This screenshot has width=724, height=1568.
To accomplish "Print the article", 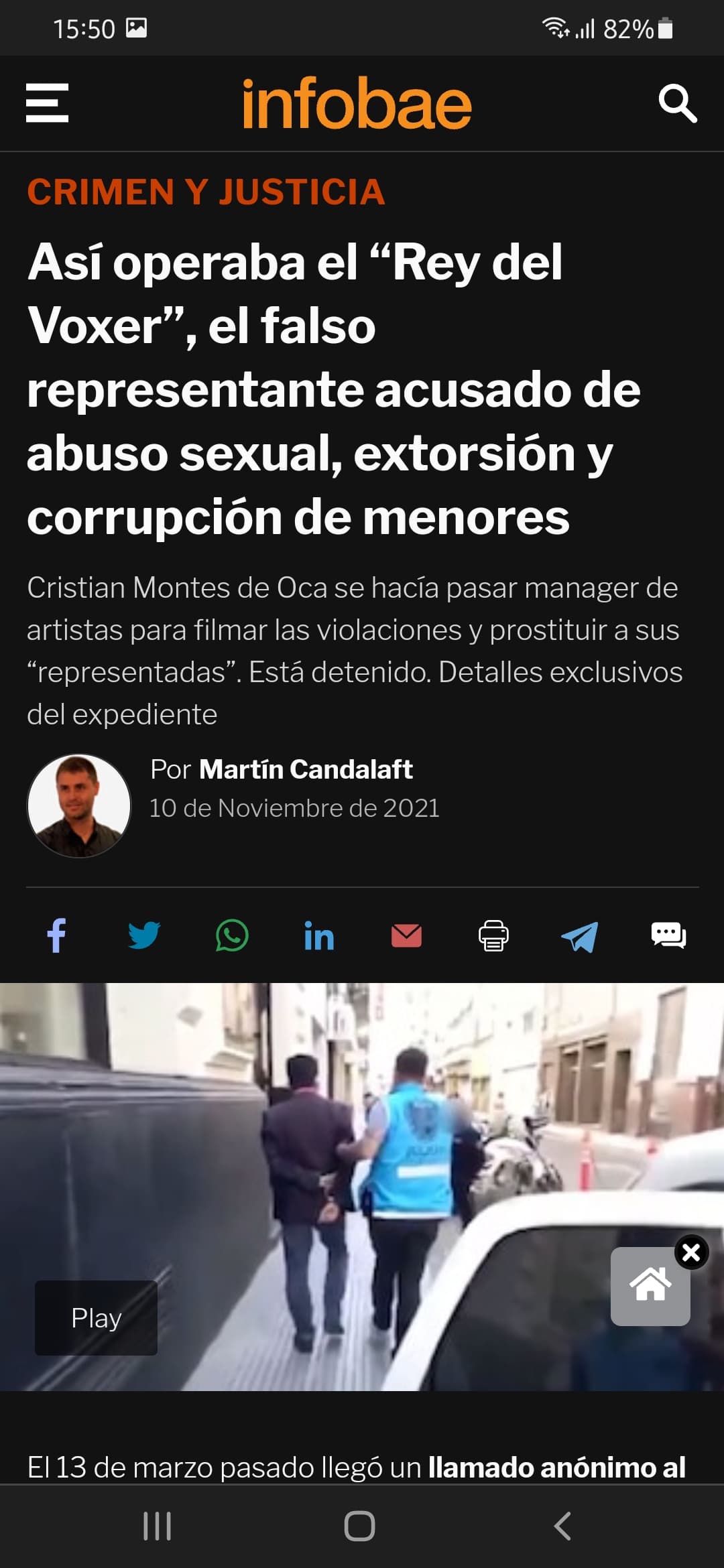I will [x=493, y=935].
